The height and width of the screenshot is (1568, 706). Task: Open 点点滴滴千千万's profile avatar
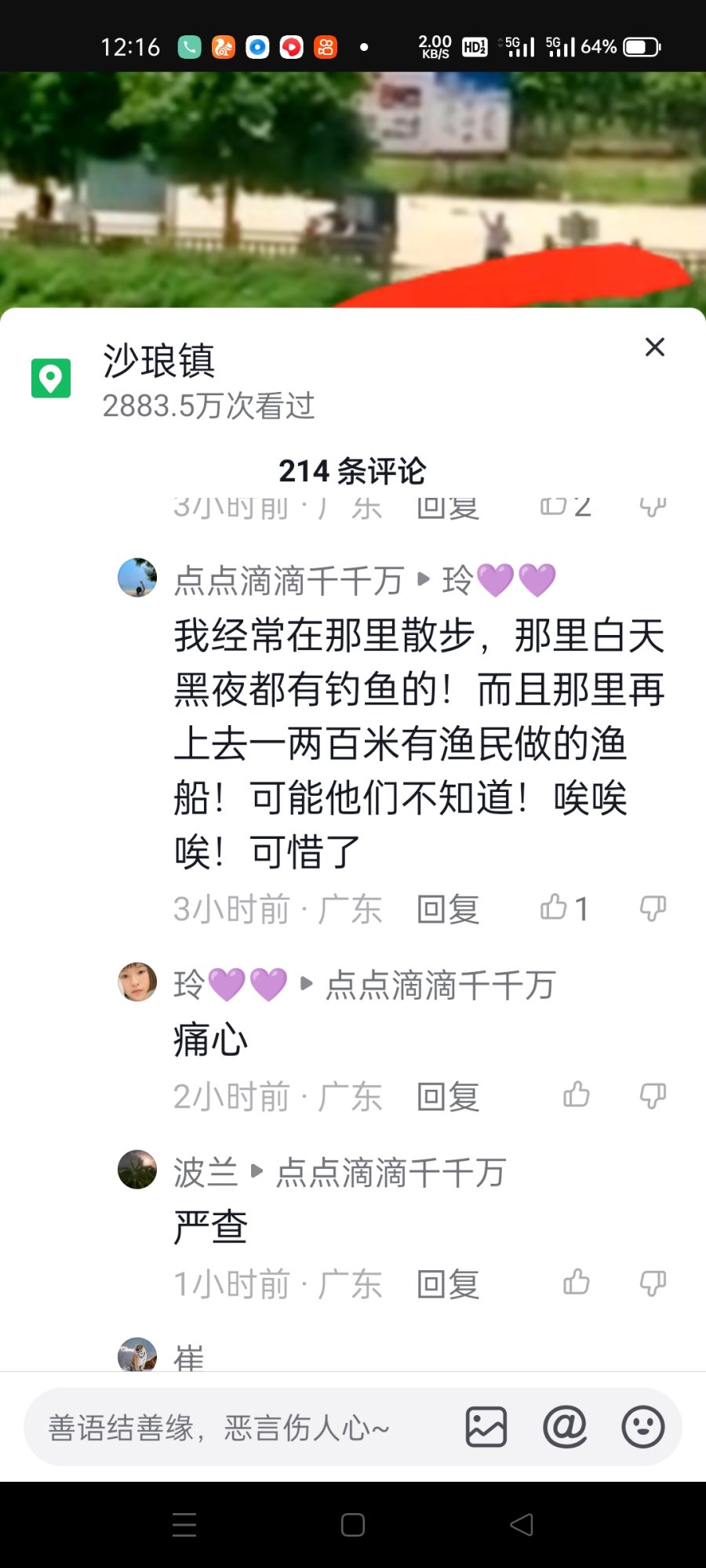tap(137, 578)
